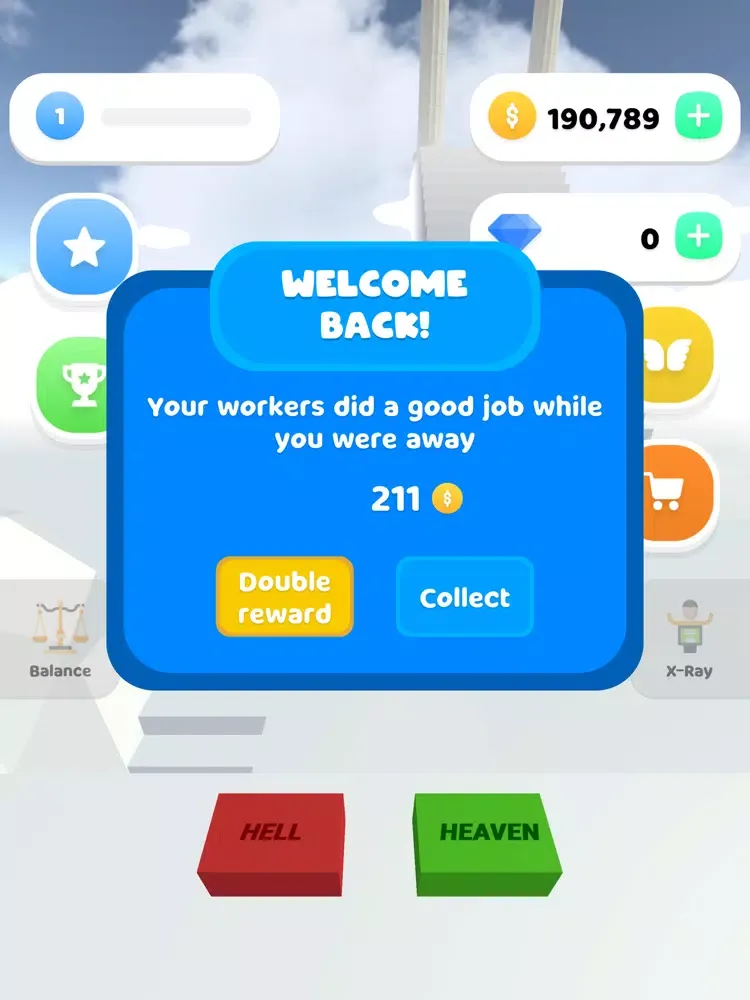The image size is (750, 1000).
Task: Open the orange shopping cart store
Action: (x=682, y=492)
